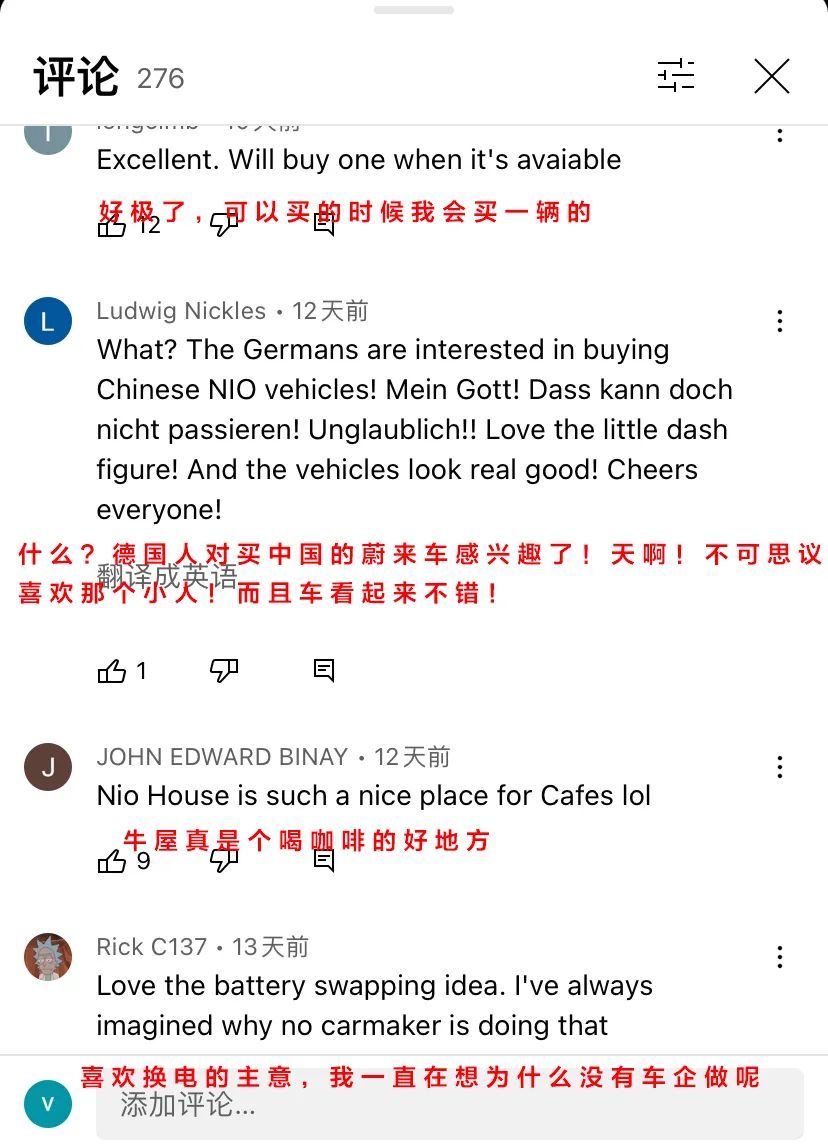Reply to the 'Excellent. Will buy one' comment

point(324,225)
